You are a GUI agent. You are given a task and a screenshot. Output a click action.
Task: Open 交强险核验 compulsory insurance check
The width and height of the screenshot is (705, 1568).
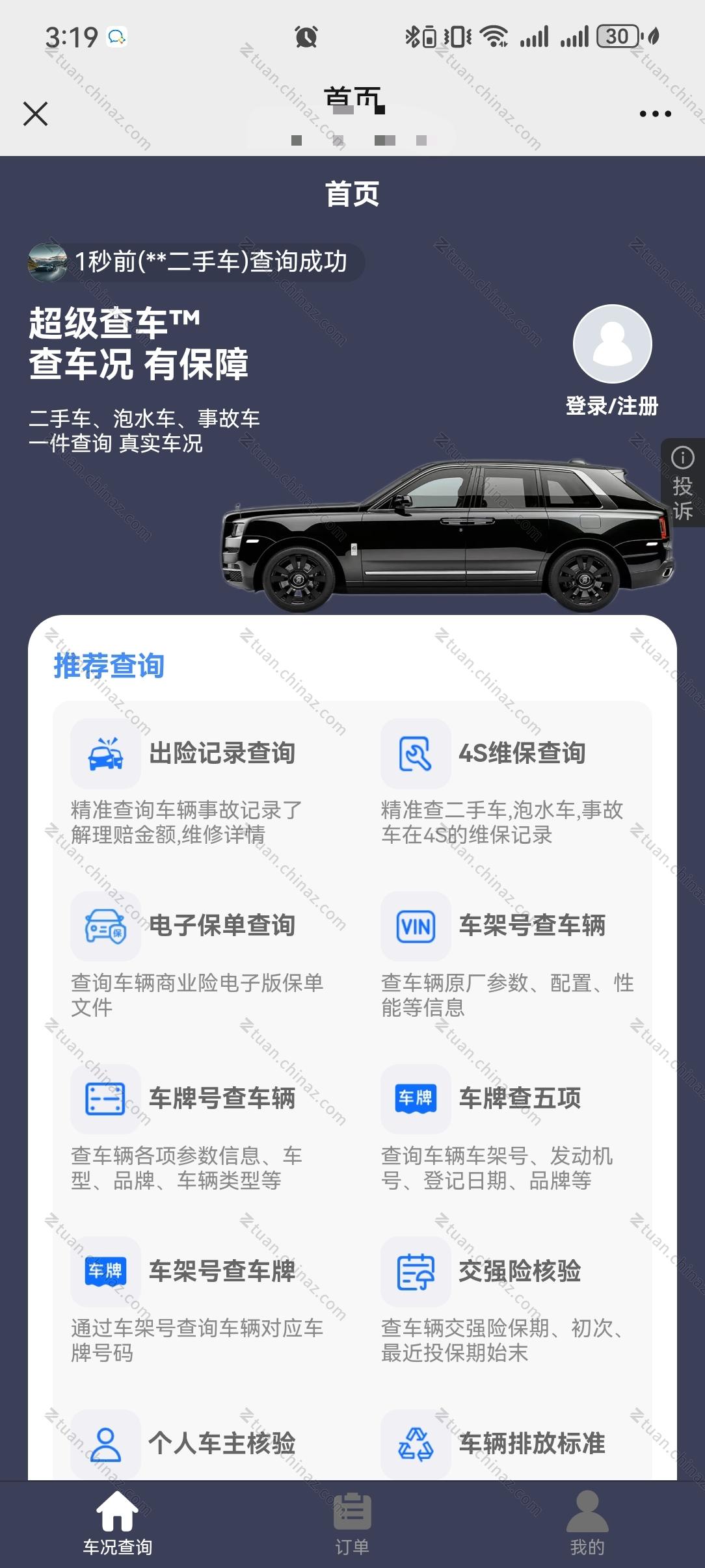[x=519, y=1271]
